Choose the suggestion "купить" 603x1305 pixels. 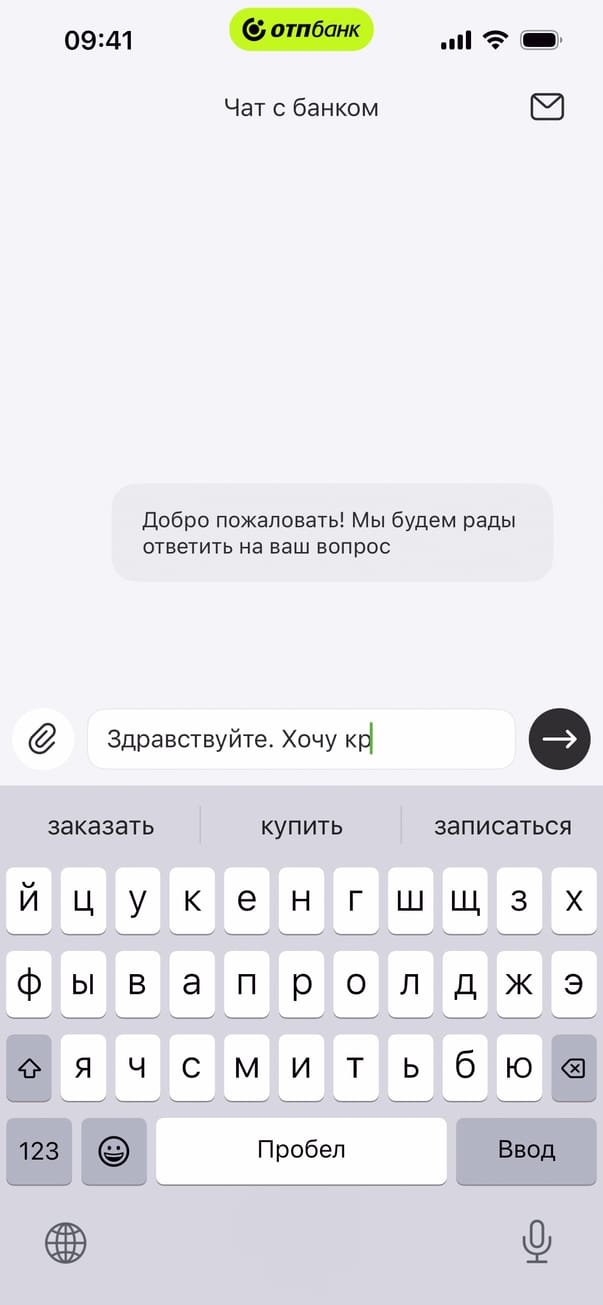click(x=301, y=826)
